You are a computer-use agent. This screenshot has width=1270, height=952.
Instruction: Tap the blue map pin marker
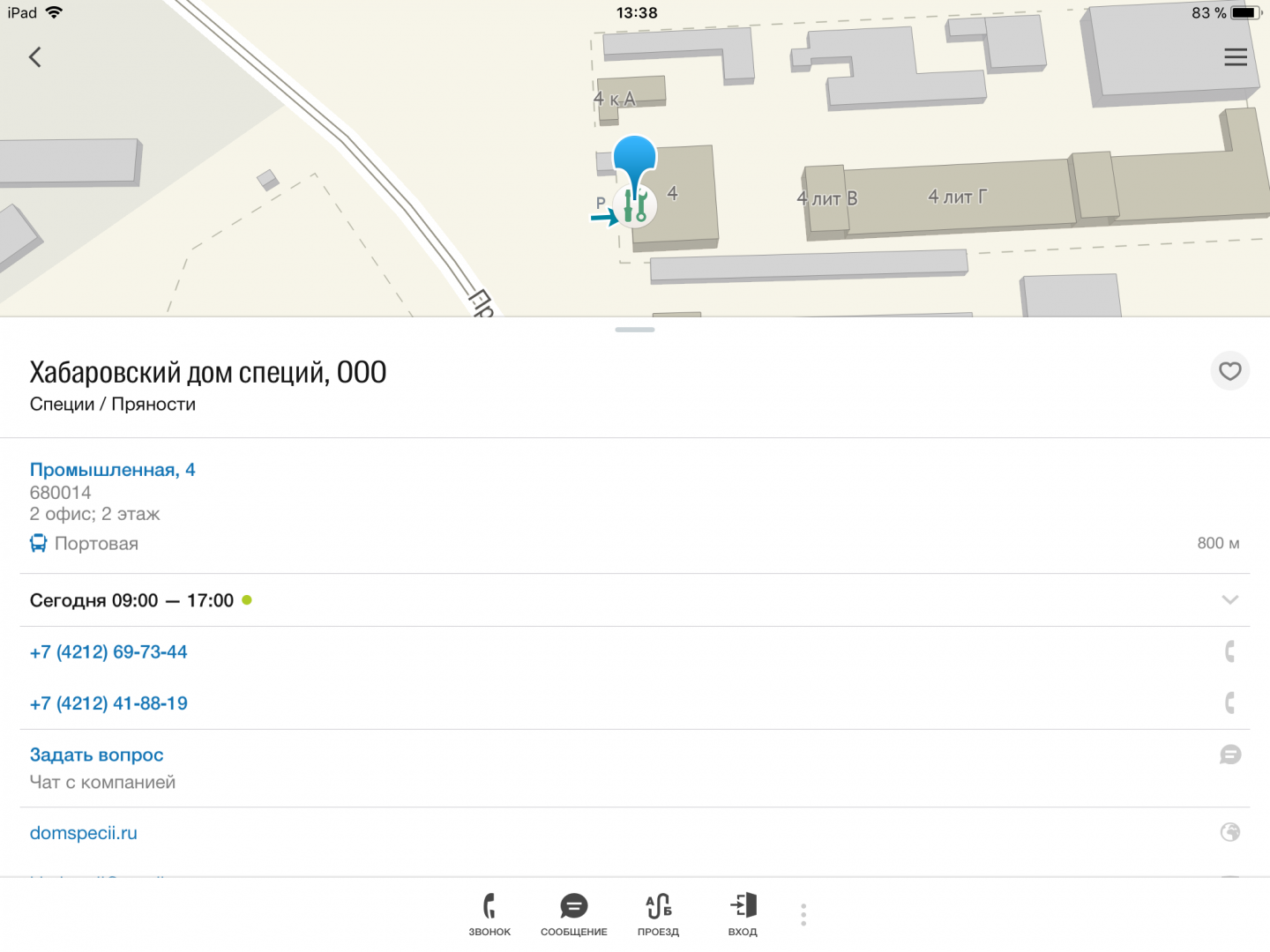coord(635,163)
